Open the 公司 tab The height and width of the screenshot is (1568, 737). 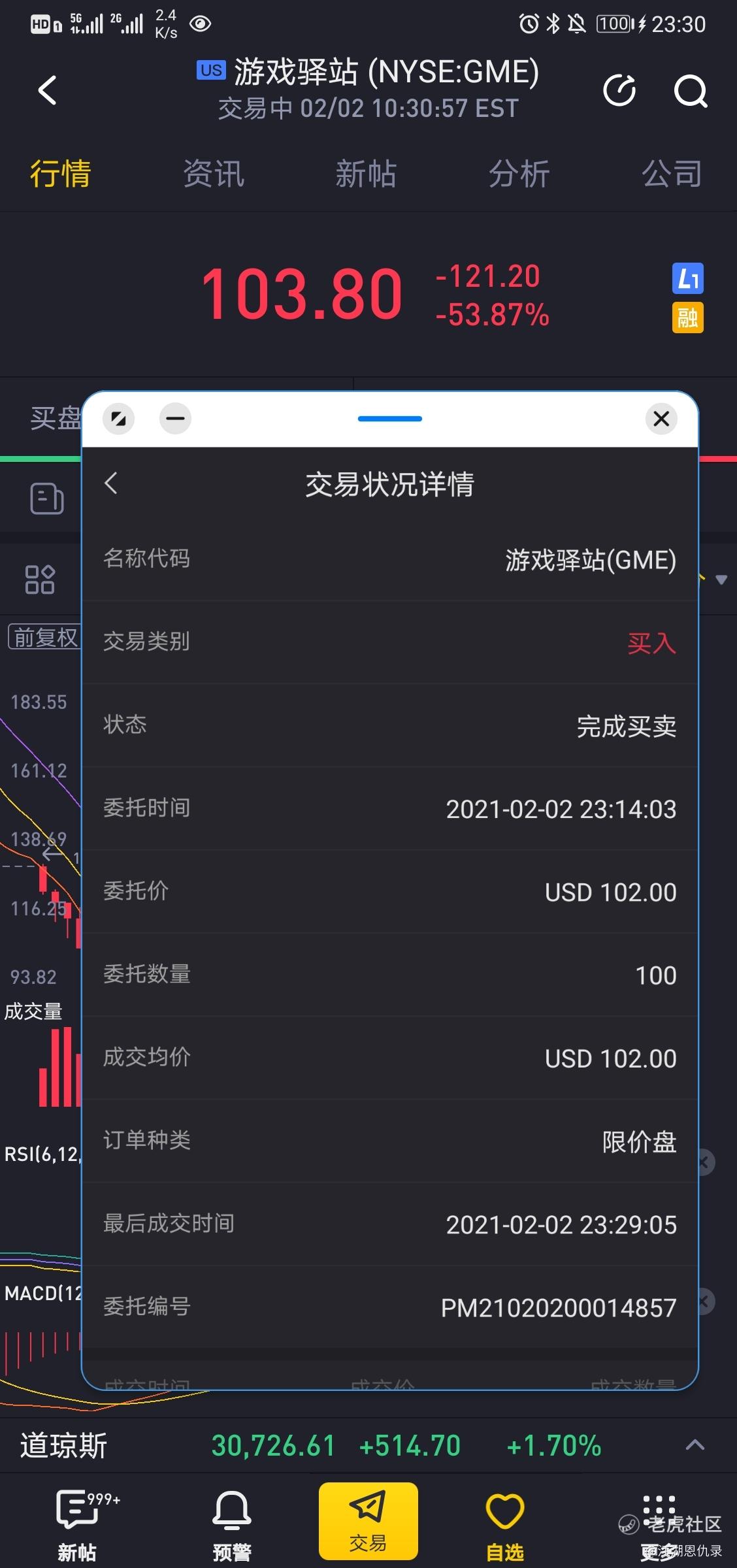click(672, 174)
